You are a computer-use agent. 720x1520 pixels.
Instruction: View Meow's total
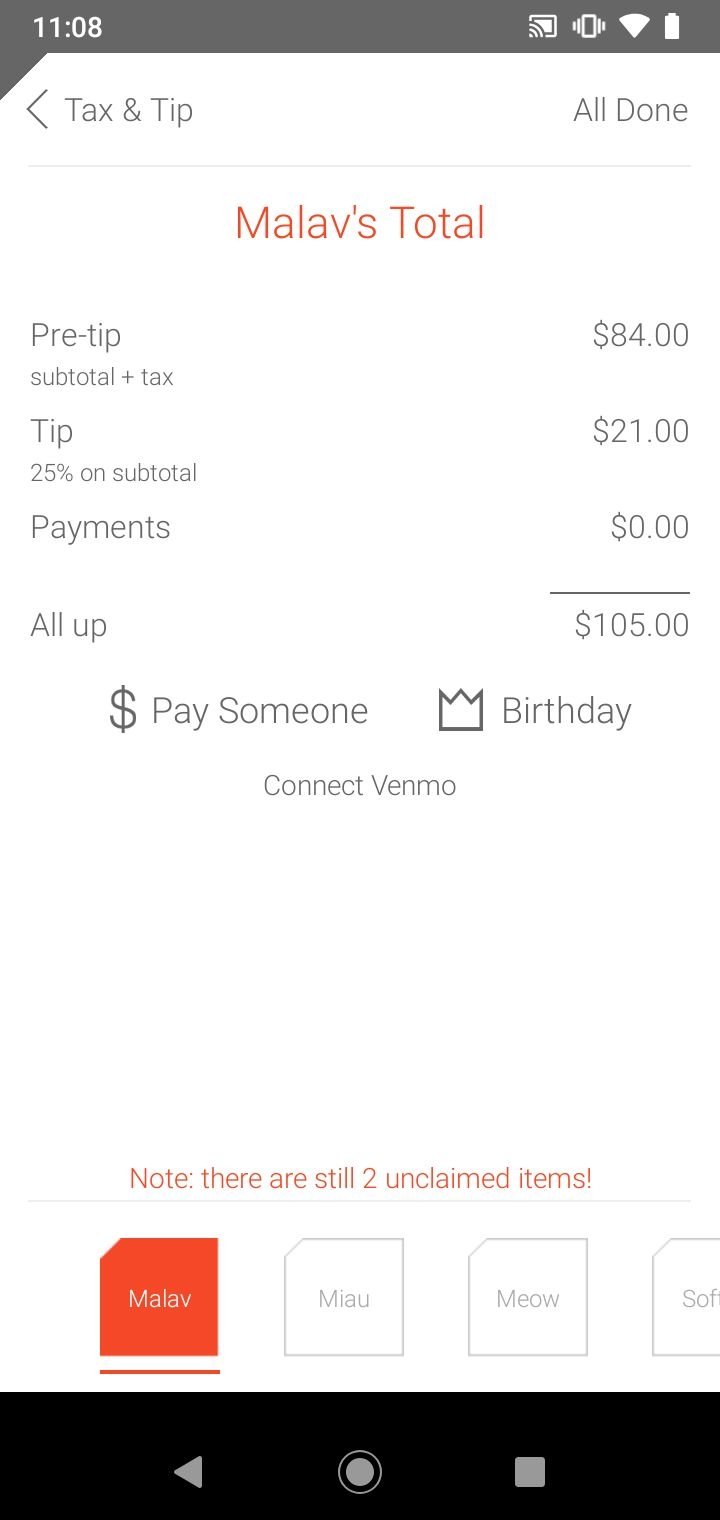coord(528,1298)
